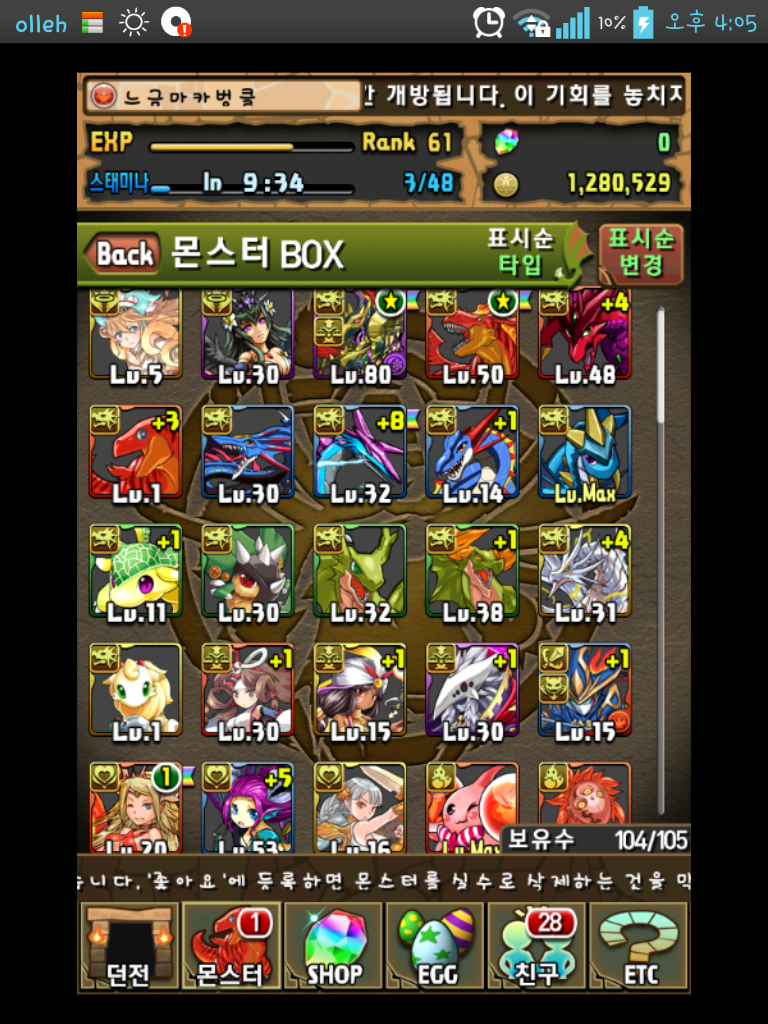768x1024 pixels.
Task: Open the SHOP tab
Action: [334, 946]
